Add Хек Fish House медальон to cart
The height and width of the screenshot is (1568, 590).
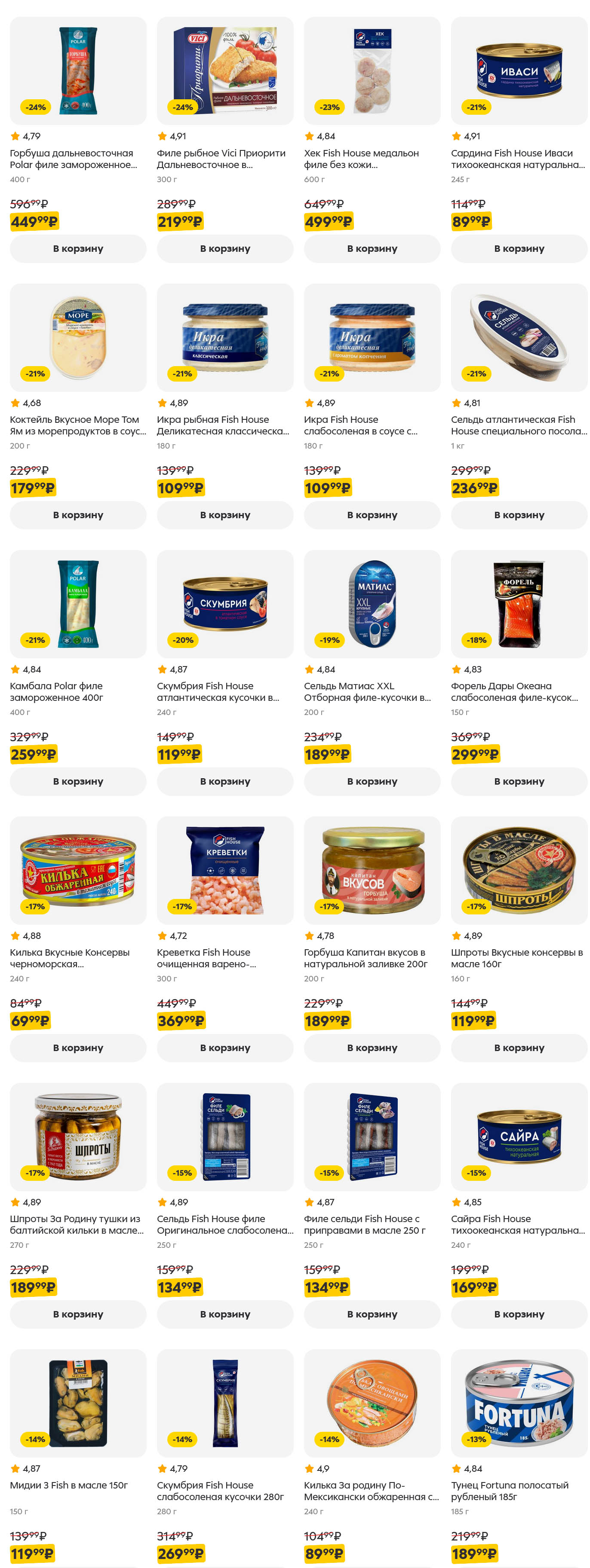[x=372, y=248]
